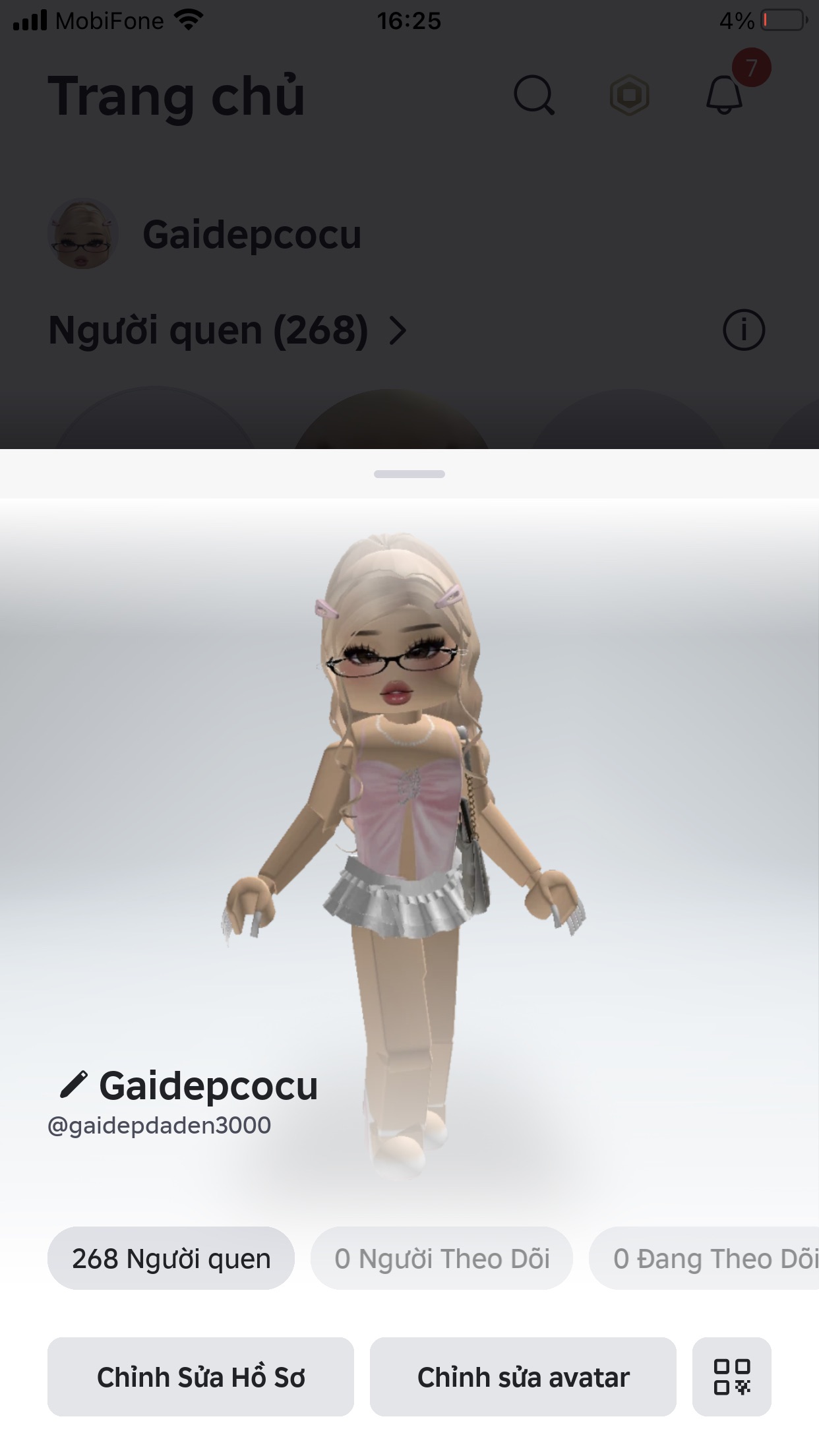The height and width of the screenshot is (1456, 819).
Task: Open the 268 Người quen chip
Action: click(171, 1259)
